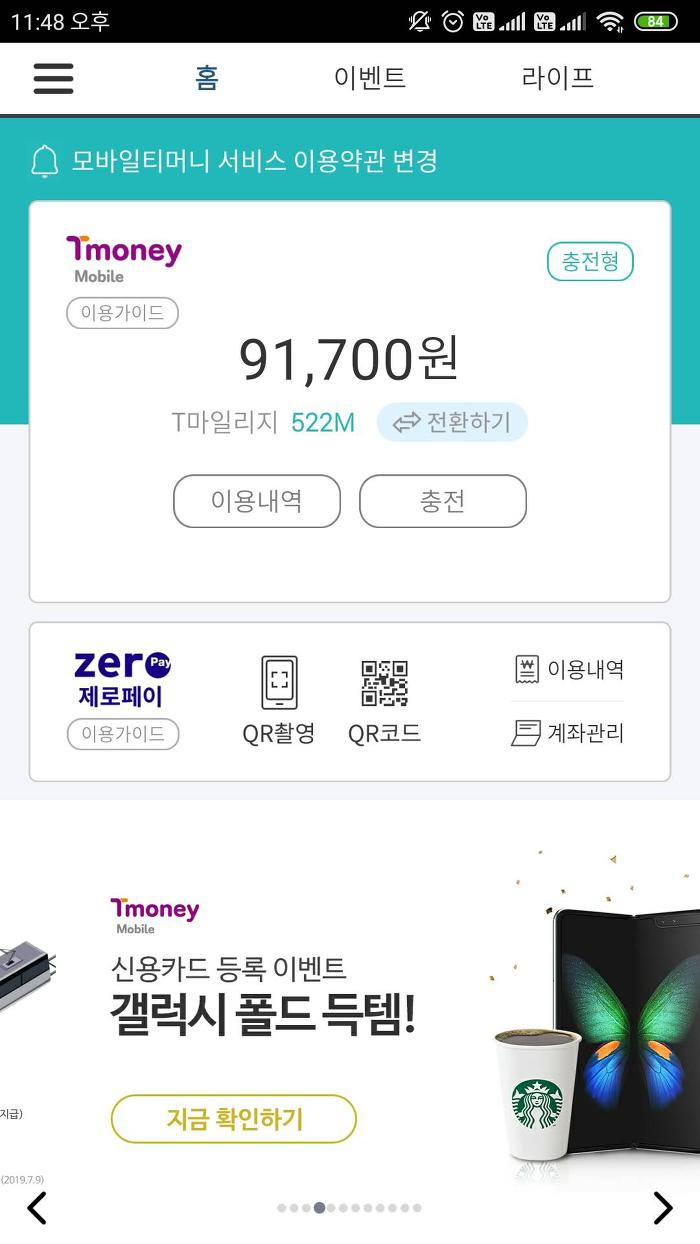Open the 갤럭시 폴드 득템 event banner
Image resolution: width=700 pixels, height=1244 pixels.
click(350, 1000)
